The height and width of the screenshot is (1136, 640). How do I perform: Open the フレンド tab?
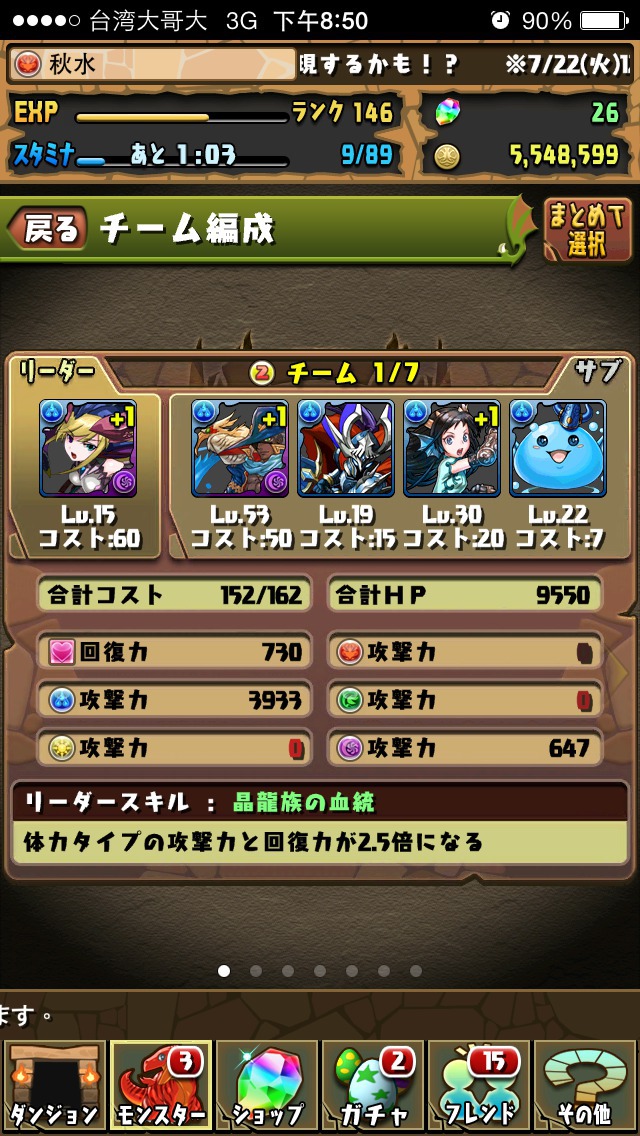point(478,1085)
